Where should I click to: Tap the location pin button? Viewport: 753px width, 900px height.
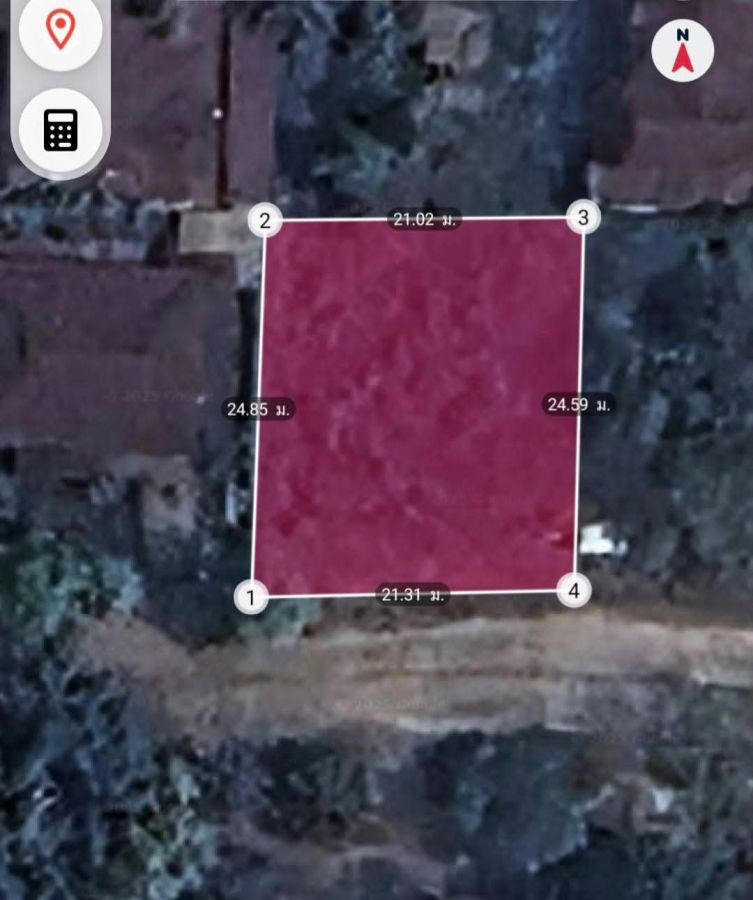tap(60, 30)
